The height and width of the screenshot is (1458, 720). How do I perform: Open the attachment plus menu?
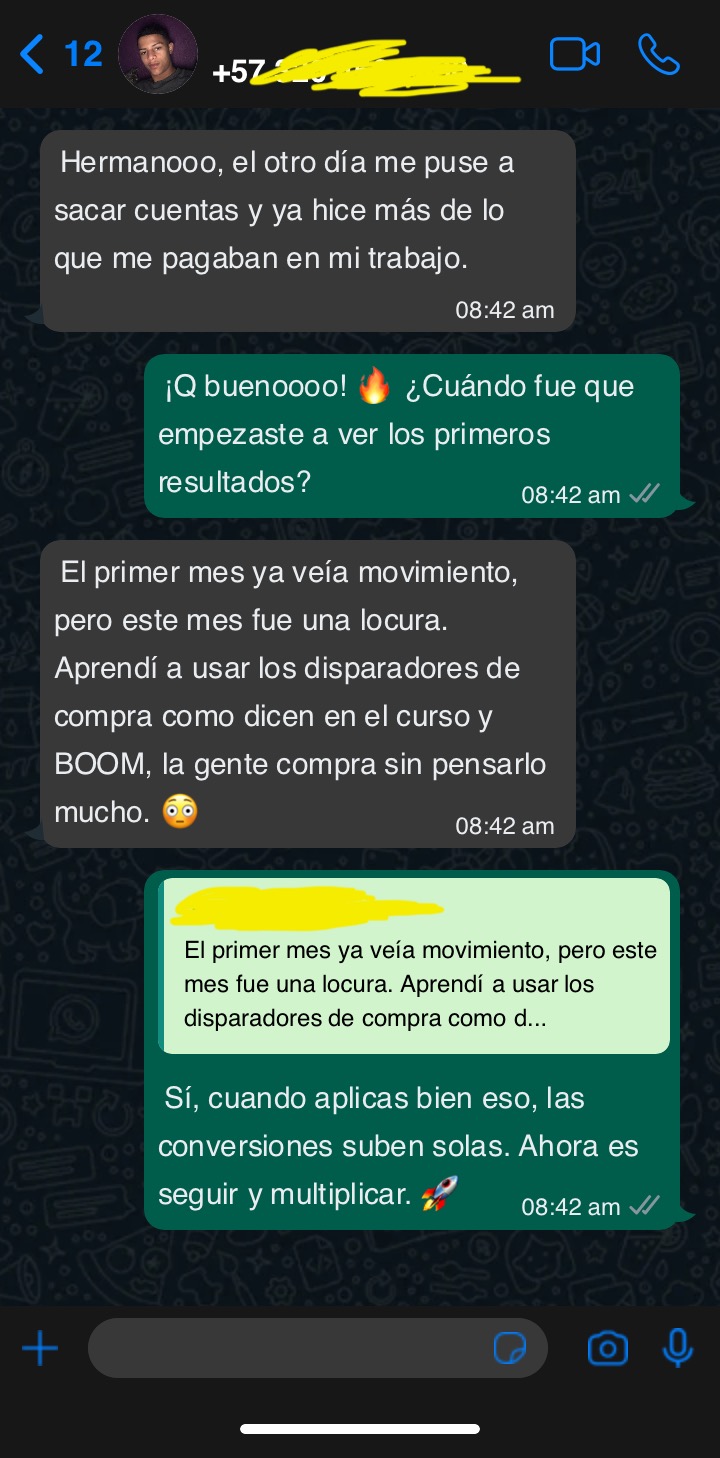40,1349
